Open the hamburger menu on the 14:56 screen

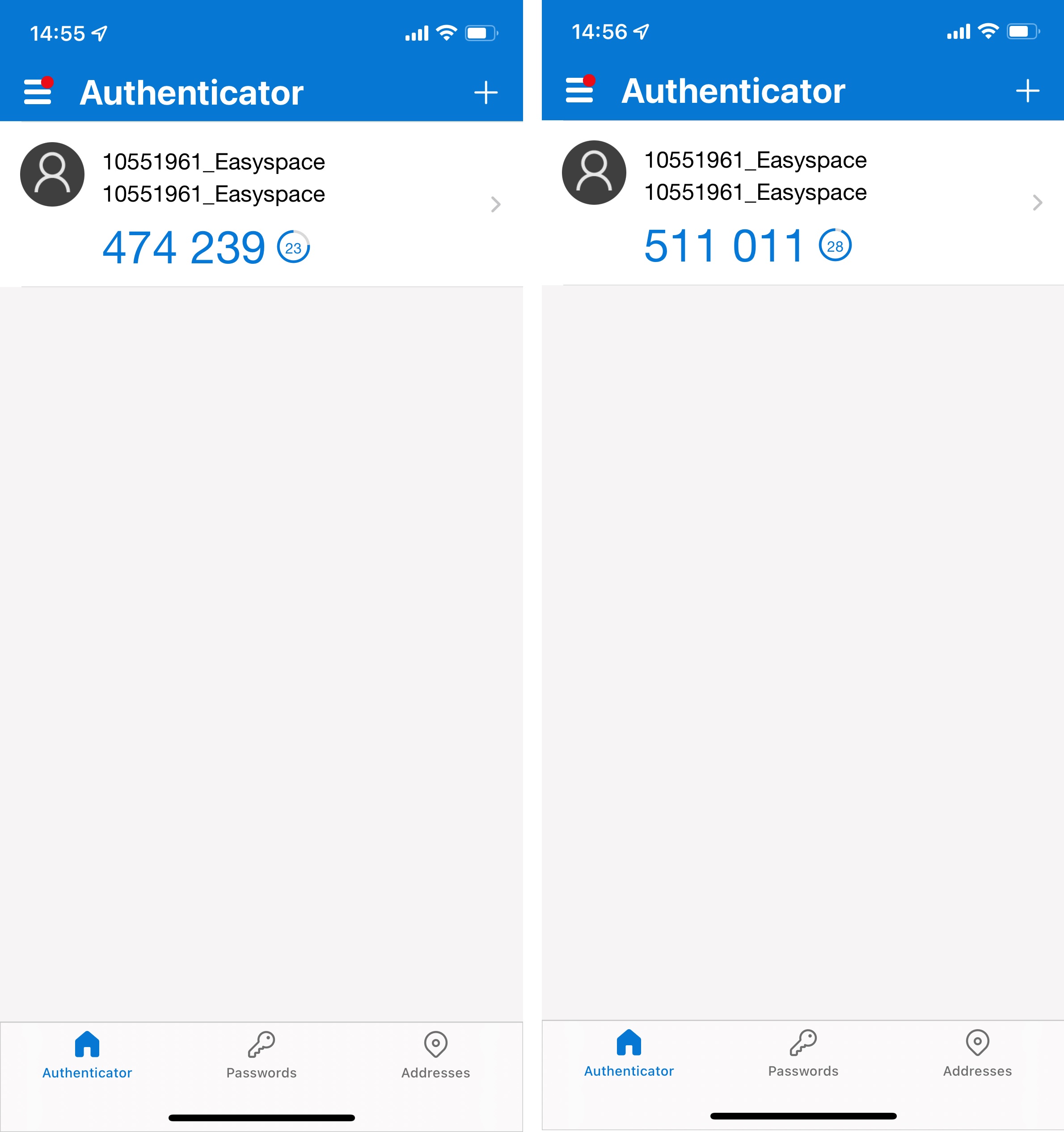tap(580, 89)
